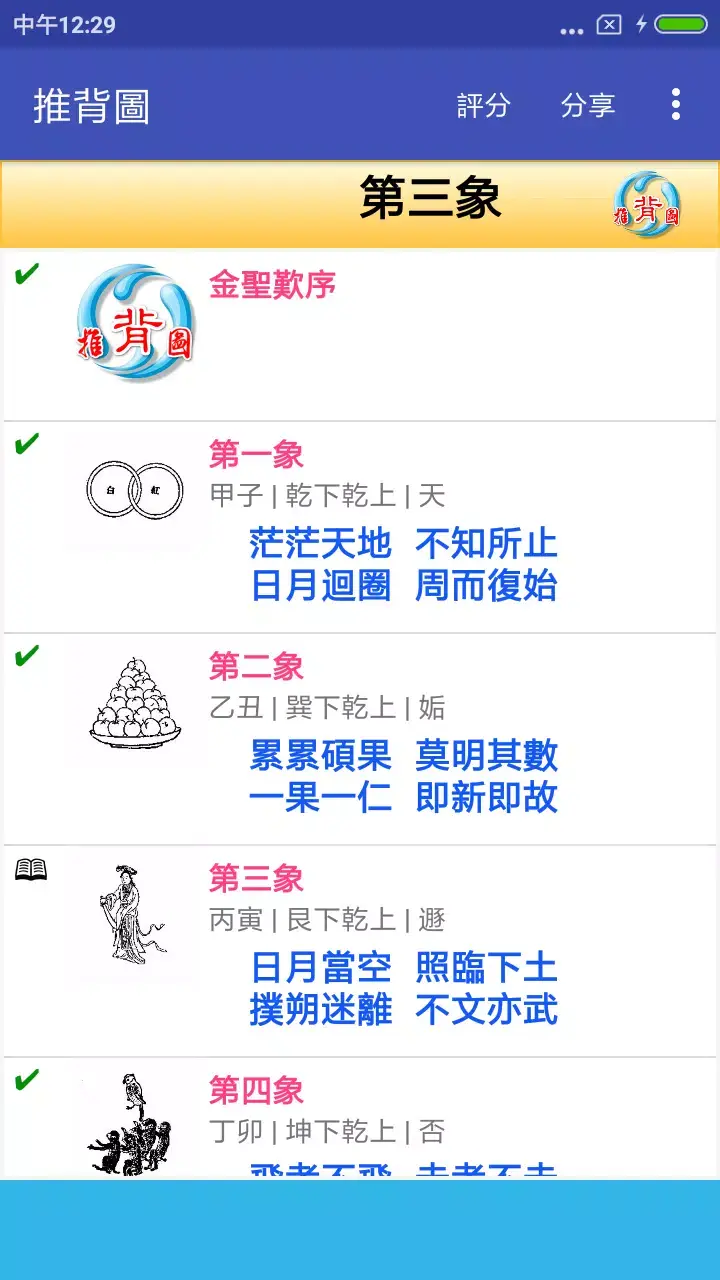This screenshot has height=1280, width=720.
Task: Collapse the yellow 第三象 header banner
Action: pos(430,200)
